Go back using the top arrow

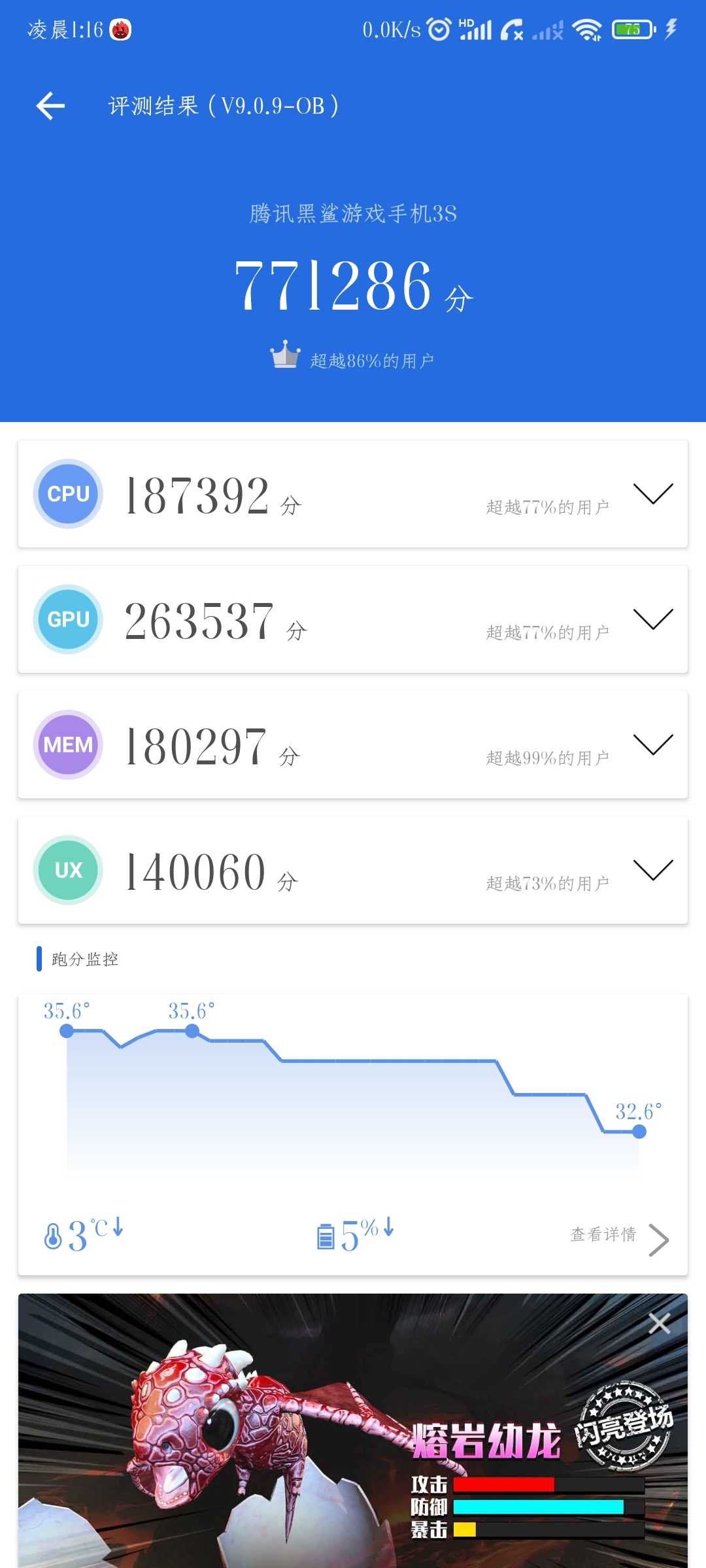(50, 106)
